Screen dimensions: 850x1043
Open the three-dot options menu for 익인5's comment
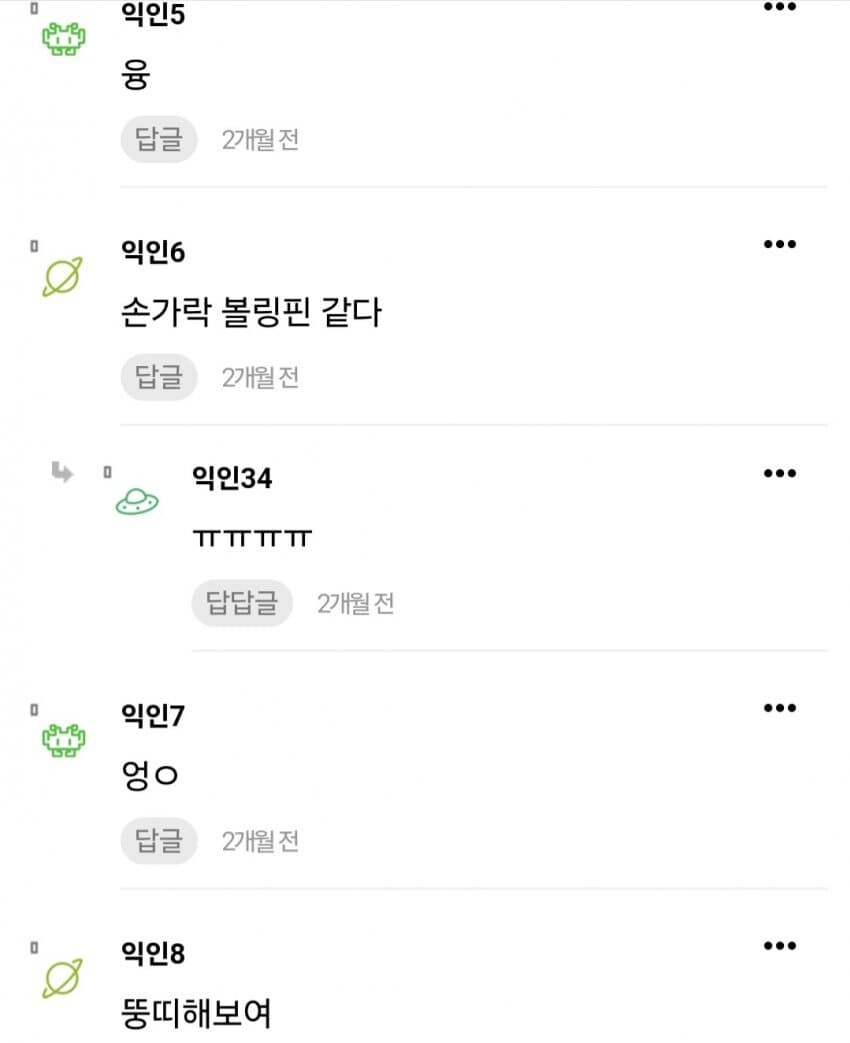pyautogui.click(x=779, y=8)
